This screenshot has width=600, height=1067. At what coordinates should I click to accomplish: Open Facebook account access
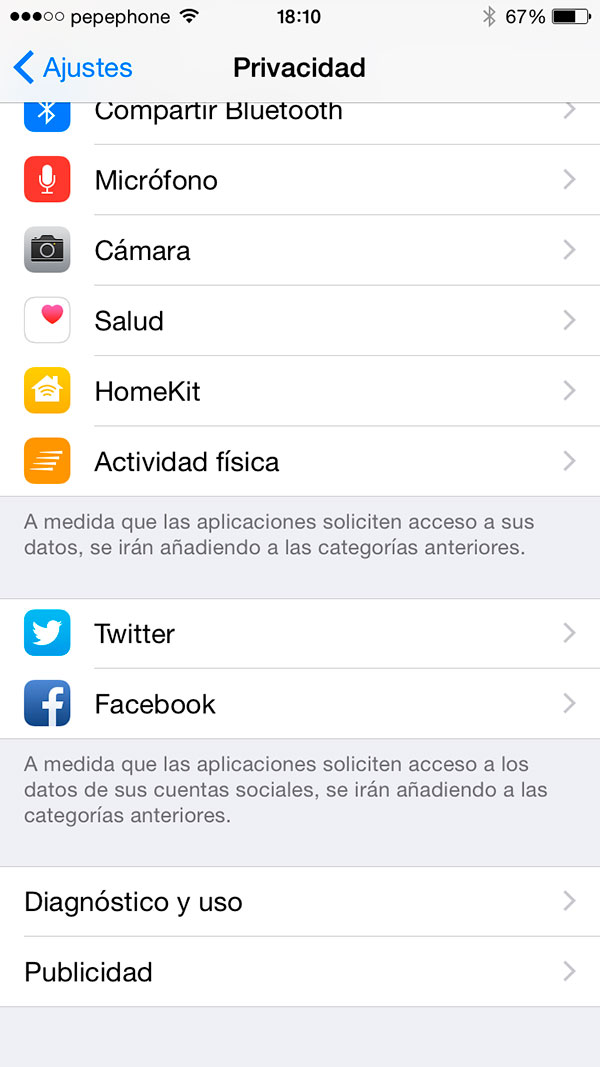click(300, 704)
